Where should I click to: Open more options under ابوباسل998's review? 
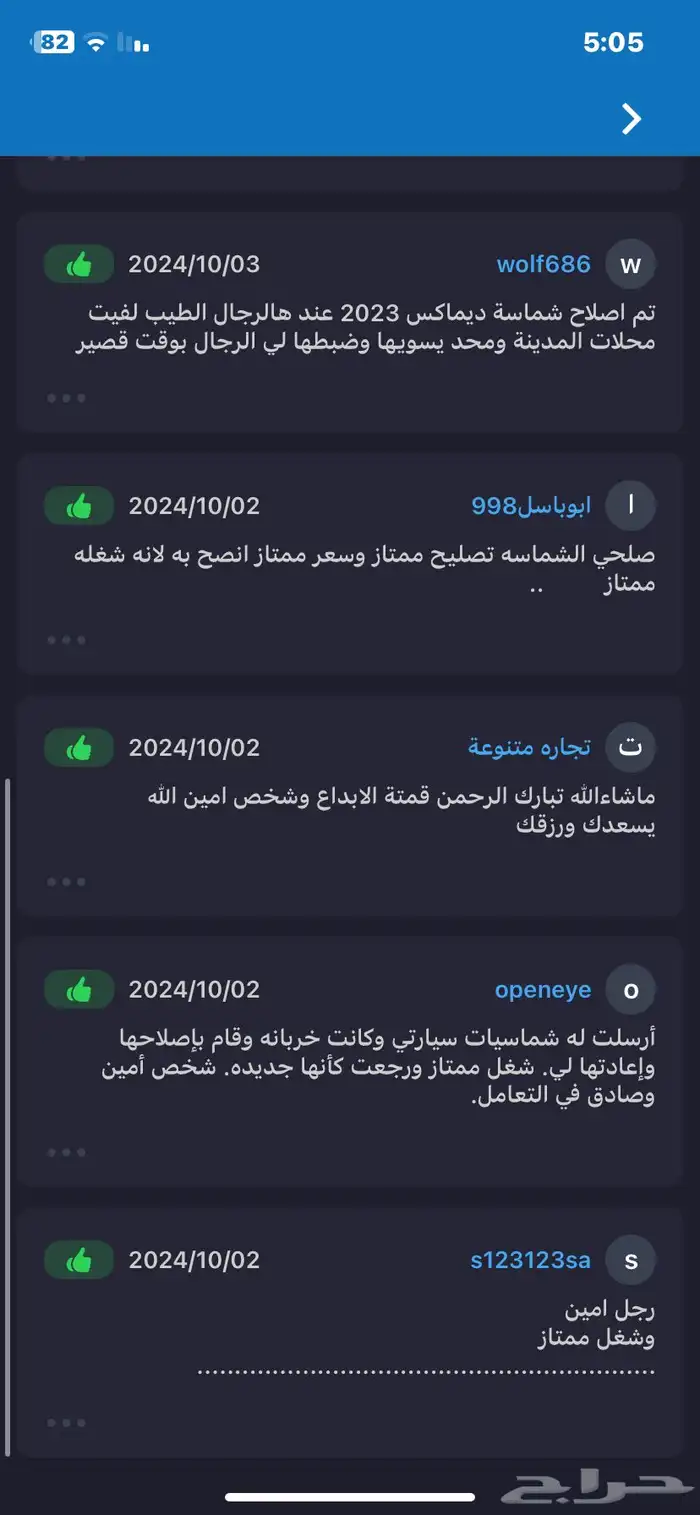click(66, 640)
